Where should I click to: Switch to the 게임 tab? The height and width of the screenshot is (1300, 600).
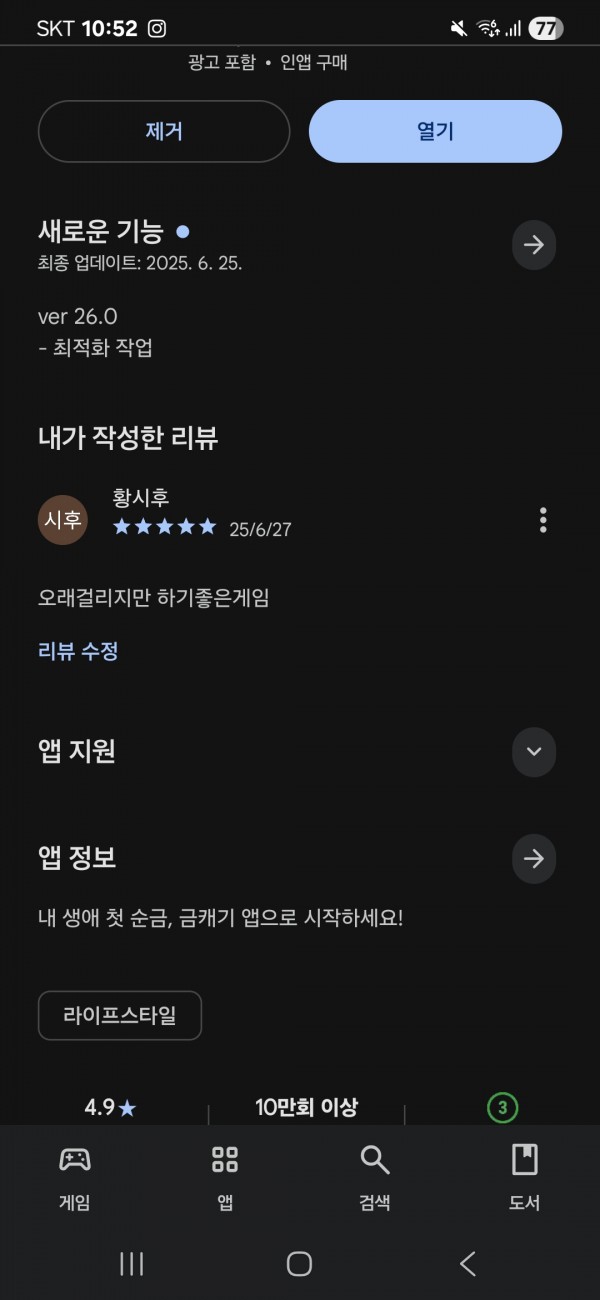[75, 1178]
